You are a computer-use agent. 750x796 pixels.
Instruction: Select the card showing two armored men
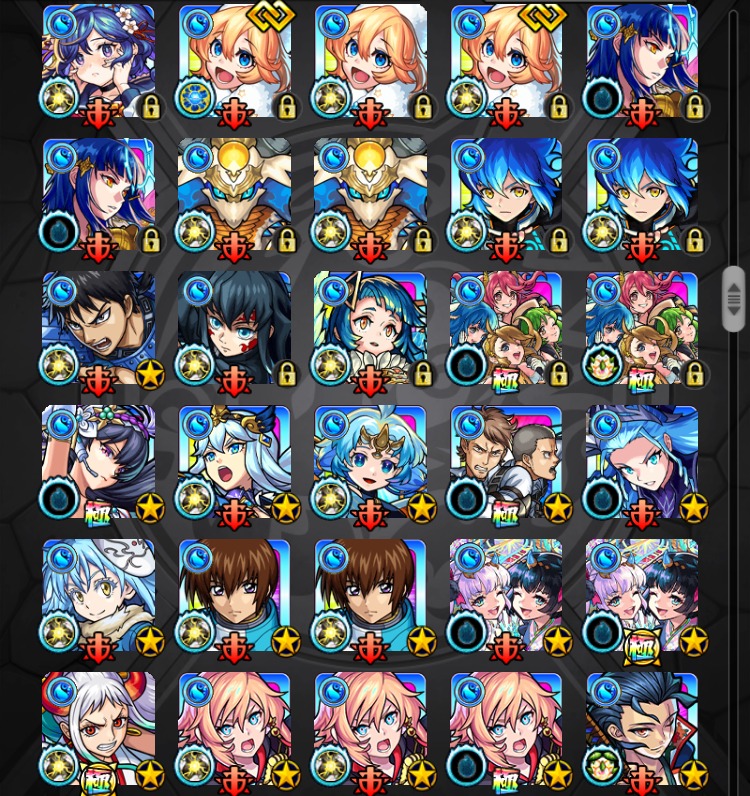click(506, 463)
